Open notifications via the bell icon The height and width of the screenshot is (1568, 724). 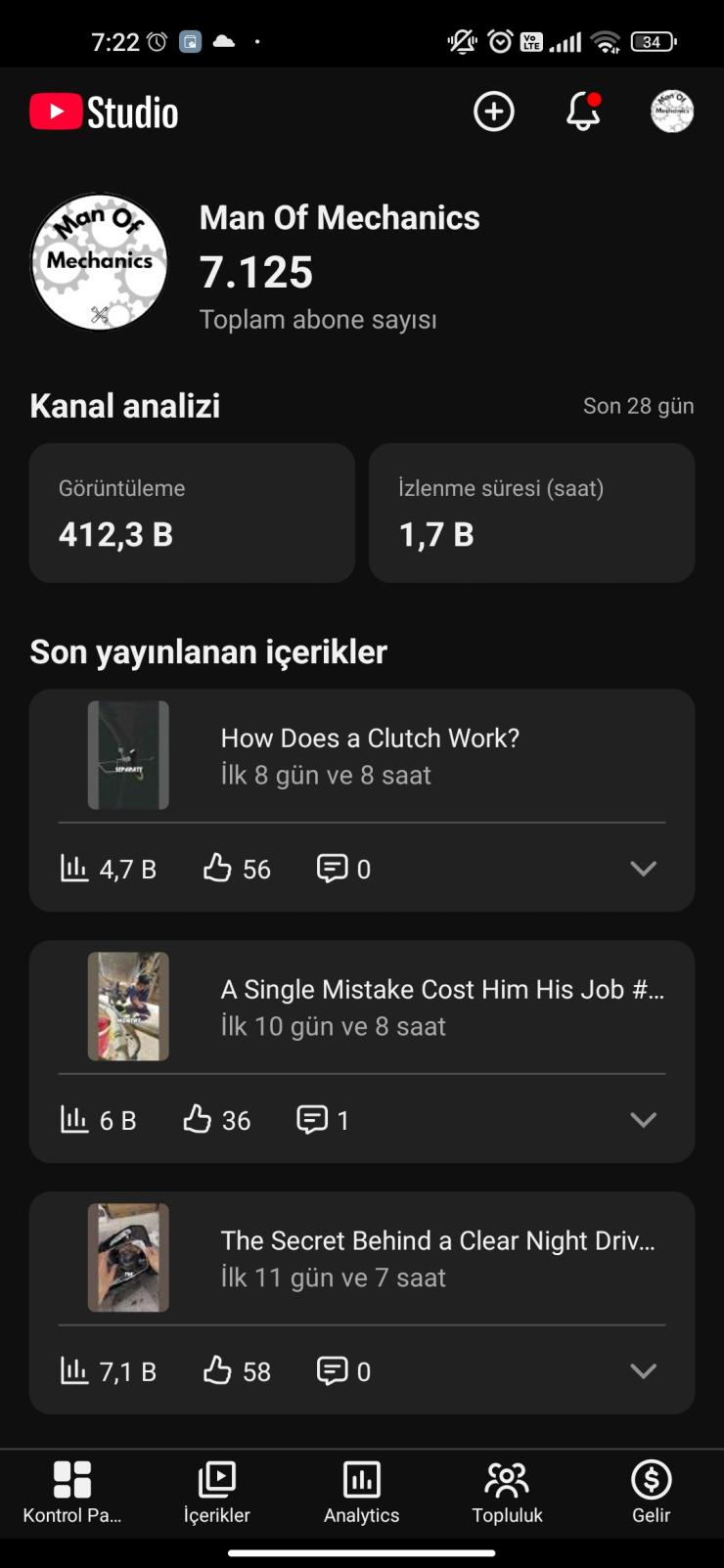[583, 112]
